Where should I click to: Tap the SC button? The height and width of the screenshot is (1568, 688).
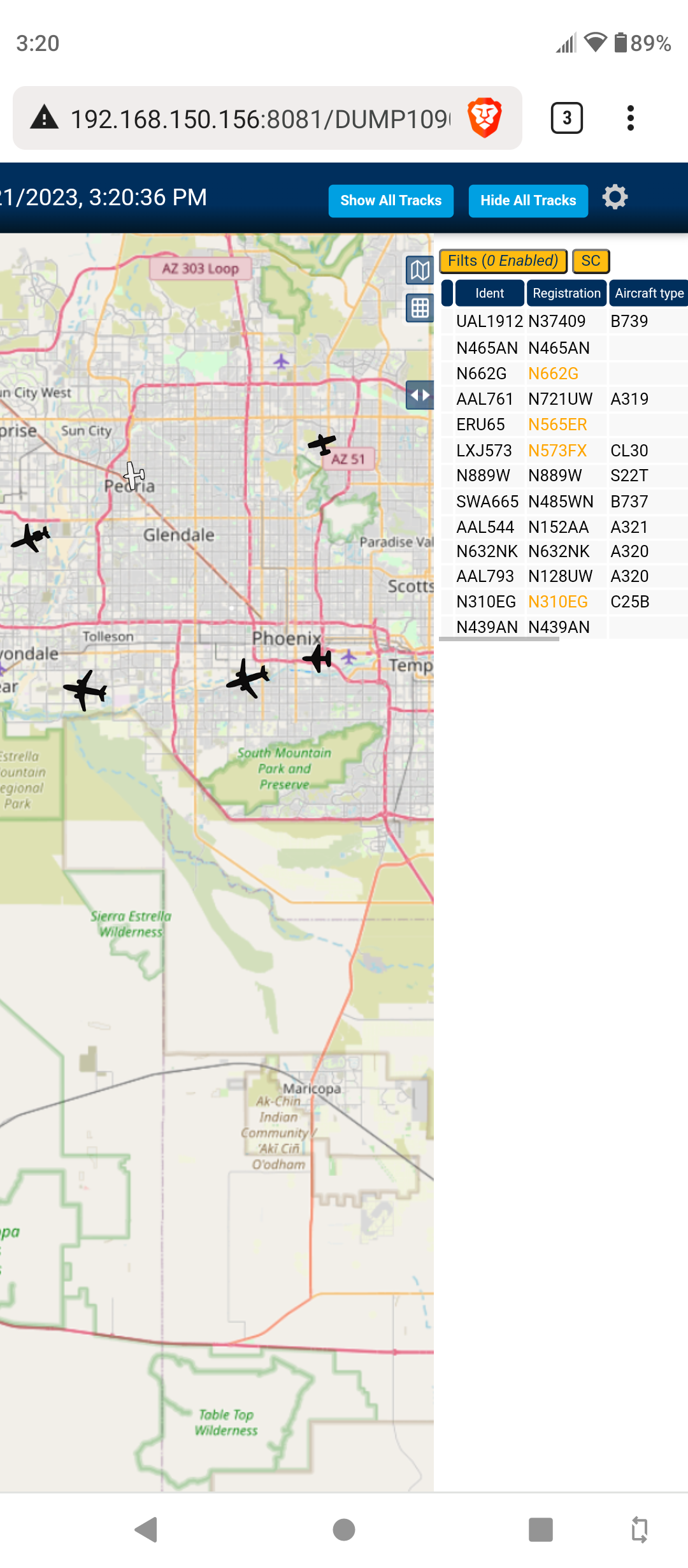(591, 261)
